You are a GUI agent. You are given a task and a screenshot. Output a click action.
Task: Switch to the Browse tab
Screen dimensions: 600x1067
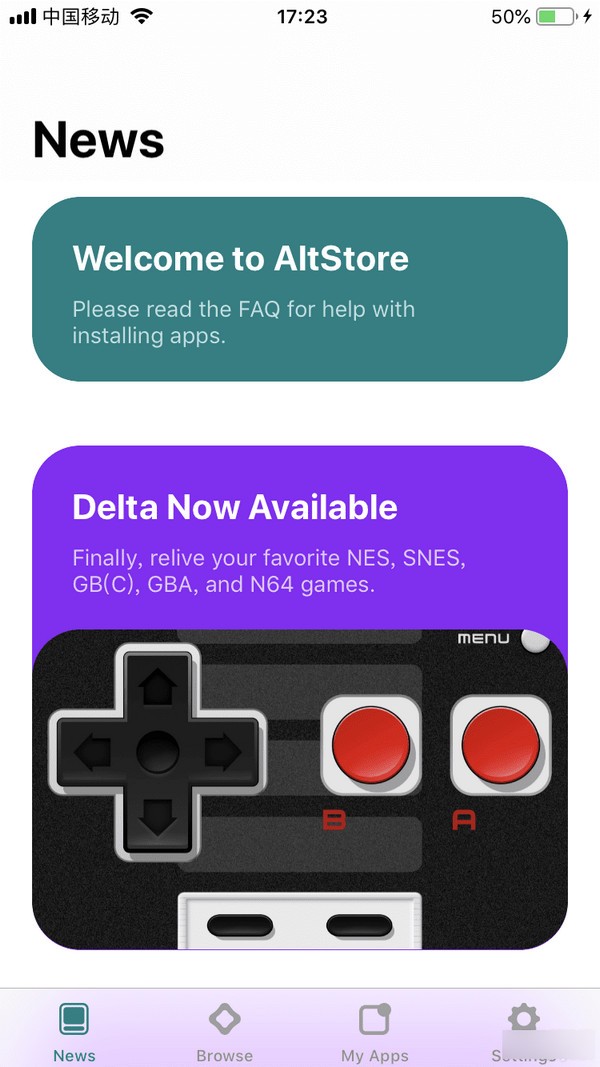click(224, 1032)
